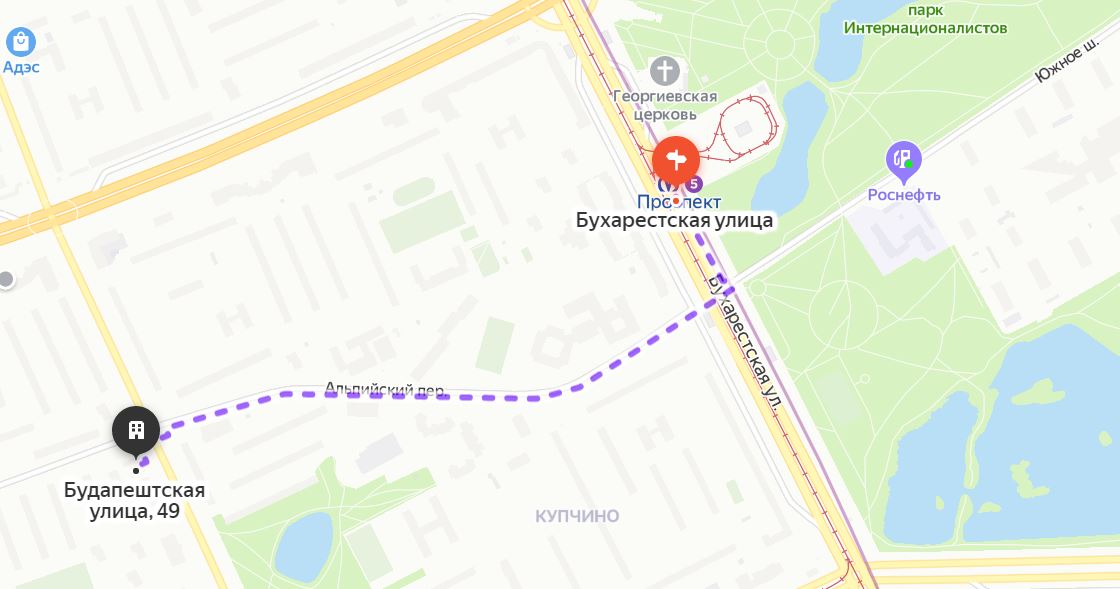The height and width of the screenshot is (589, 1120).
Task: Tap the red Бухарестская улица destination pin
Action: tap(676, 160)
